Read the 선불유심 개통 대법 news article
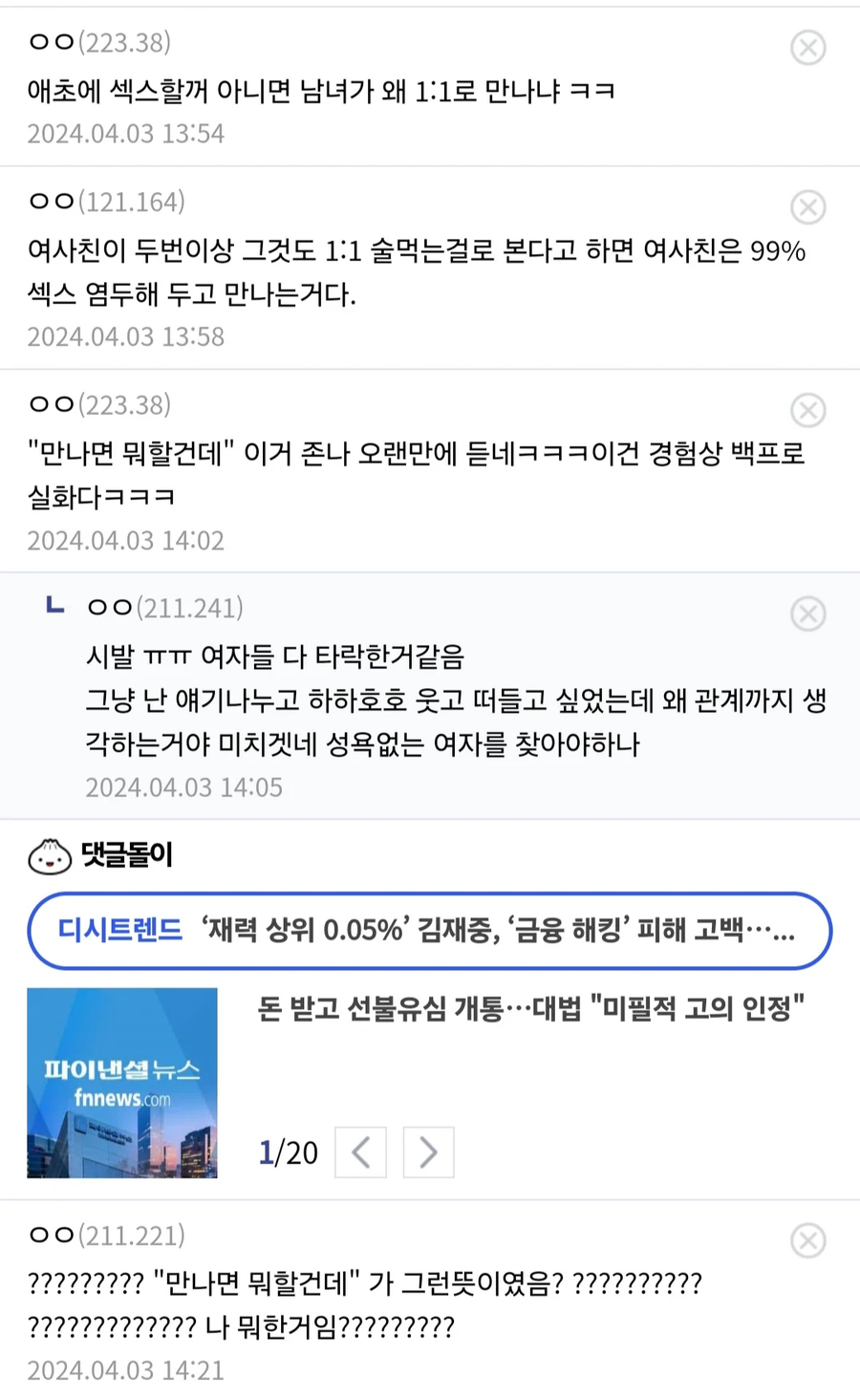This screenshot has width=860, height=1400. (x=530, y=1008)
